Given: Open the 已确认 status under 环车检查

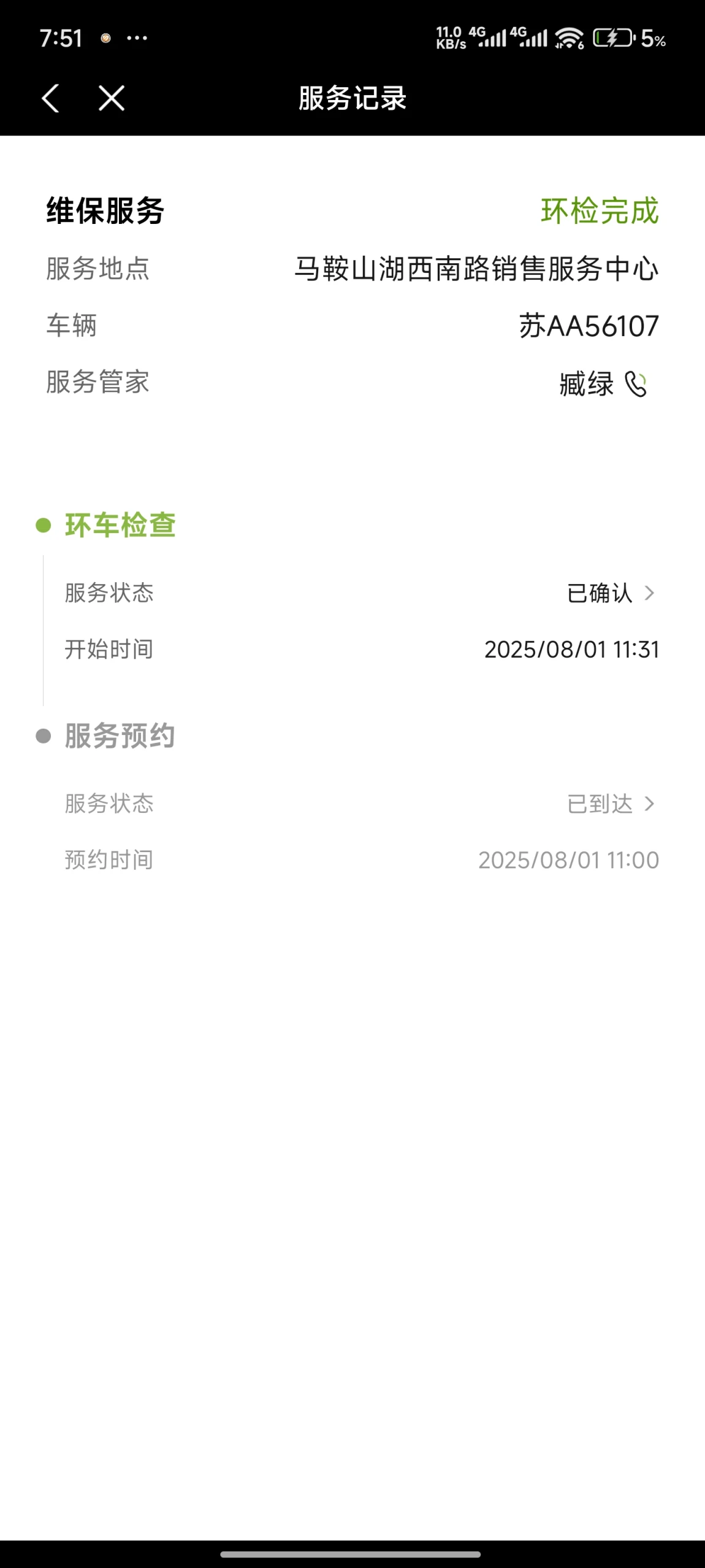Looking at the screenshot, I should pyautogui.click(x=611, y=593).
